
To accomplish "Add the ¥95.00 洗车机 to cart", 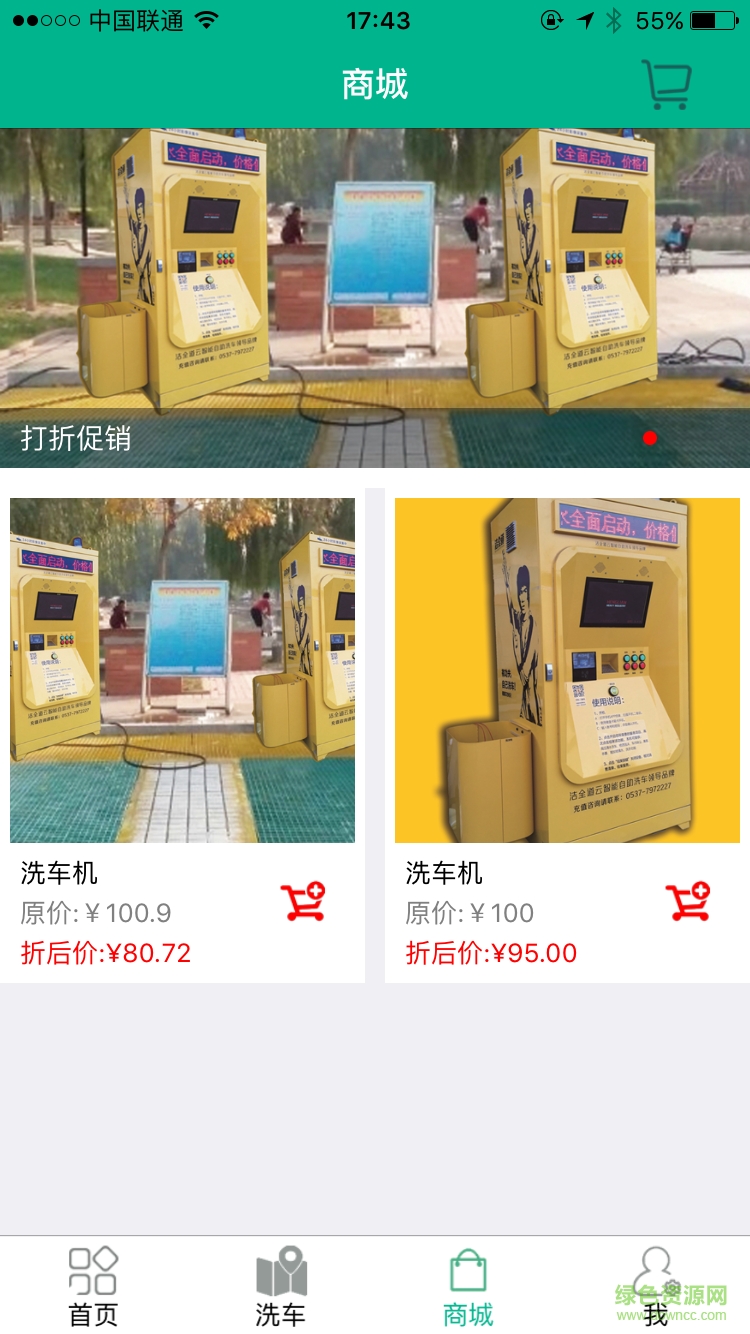I will coord(688,902).
